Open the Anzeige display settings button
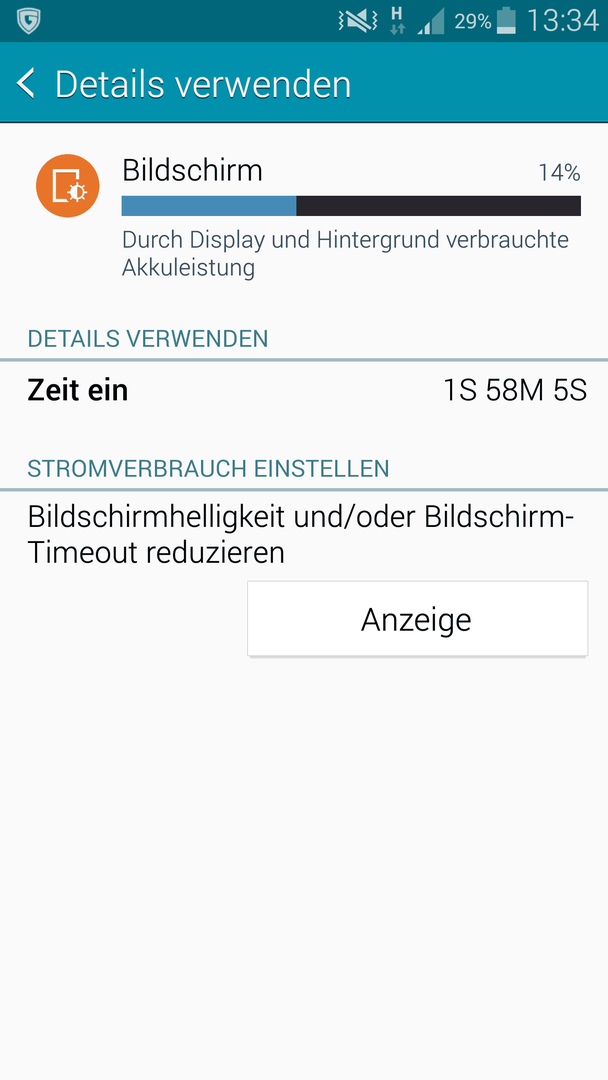This screenshot has width=608, height=1080. tap(417, 619)
